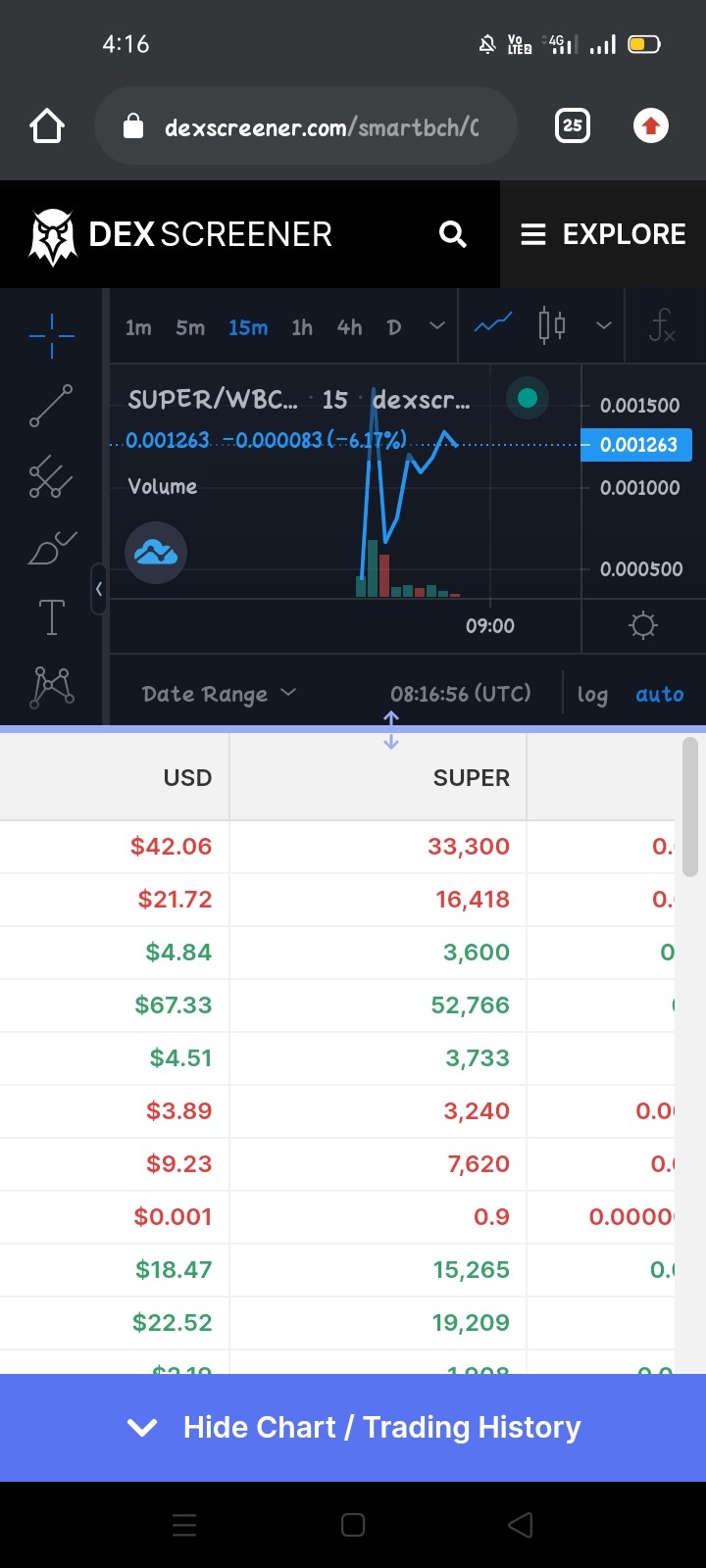Switch to the 1h chart interval
The image size is (706, 1568).
click(x=302, y=327)
